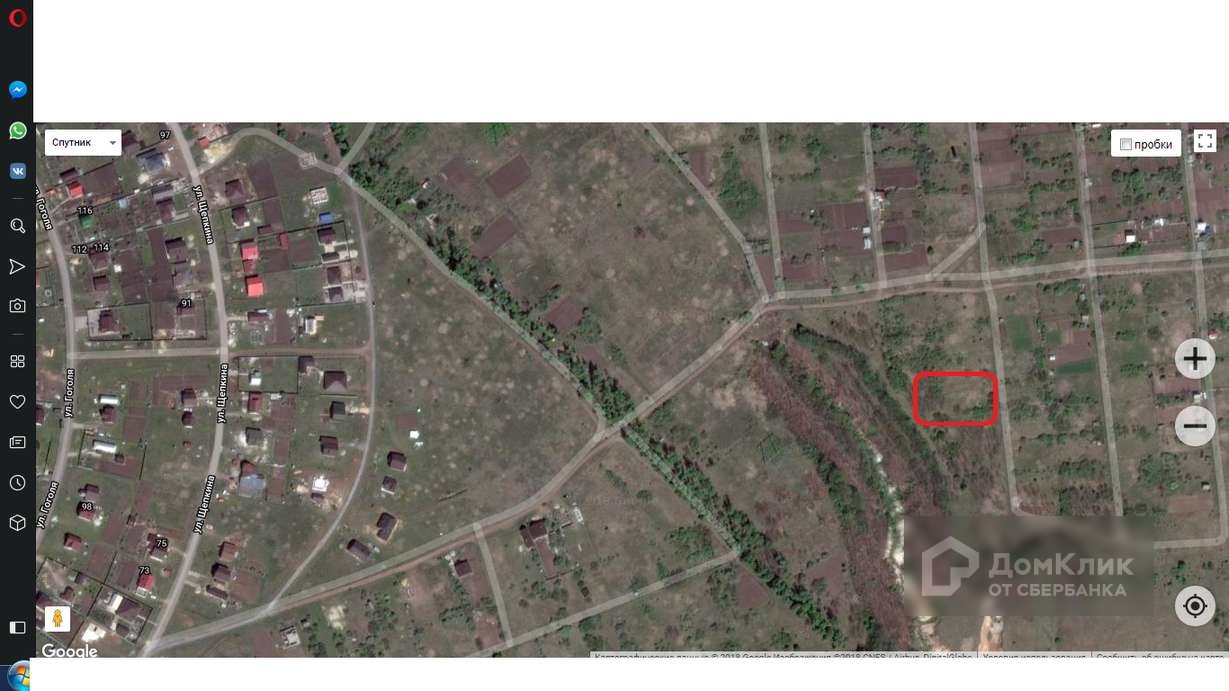Image resolution: width=1229 pixels, height=691 pixels.
Task: Open bookmarks heart icon
Action: [x=17, y=402]
